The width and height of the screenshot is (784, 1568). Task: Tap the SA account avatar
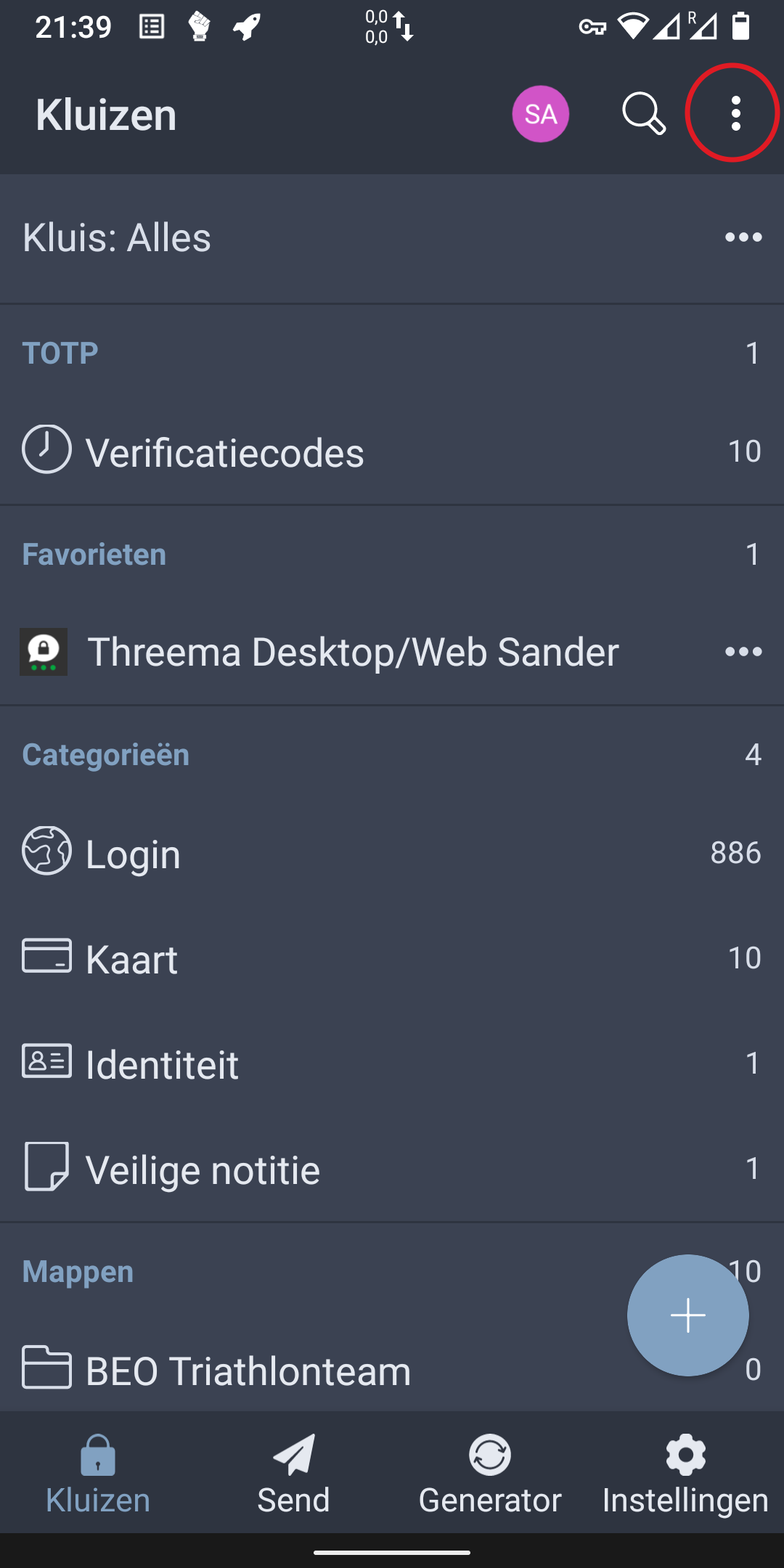[540, 114]
